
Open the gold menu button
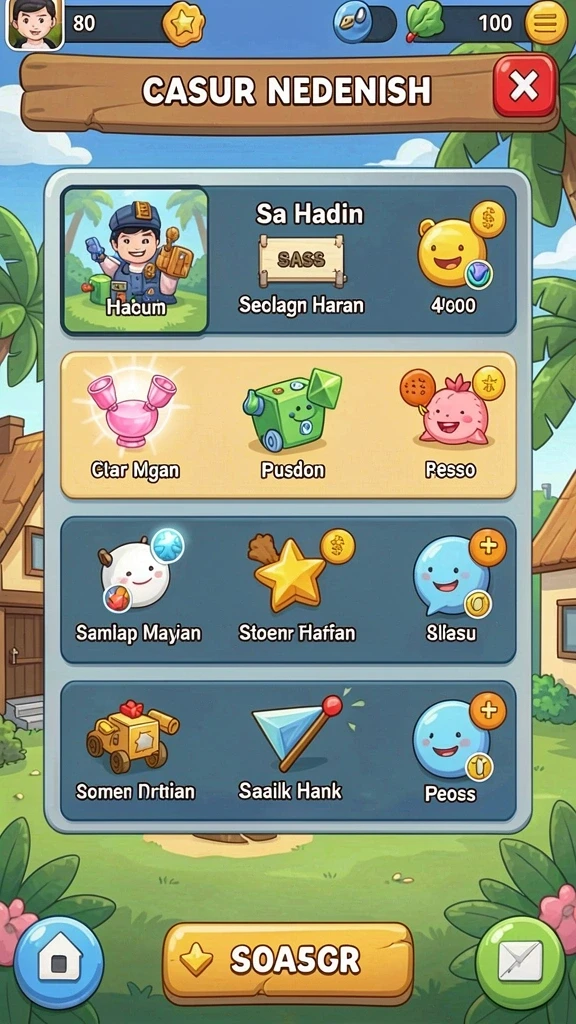pos(546,23)
